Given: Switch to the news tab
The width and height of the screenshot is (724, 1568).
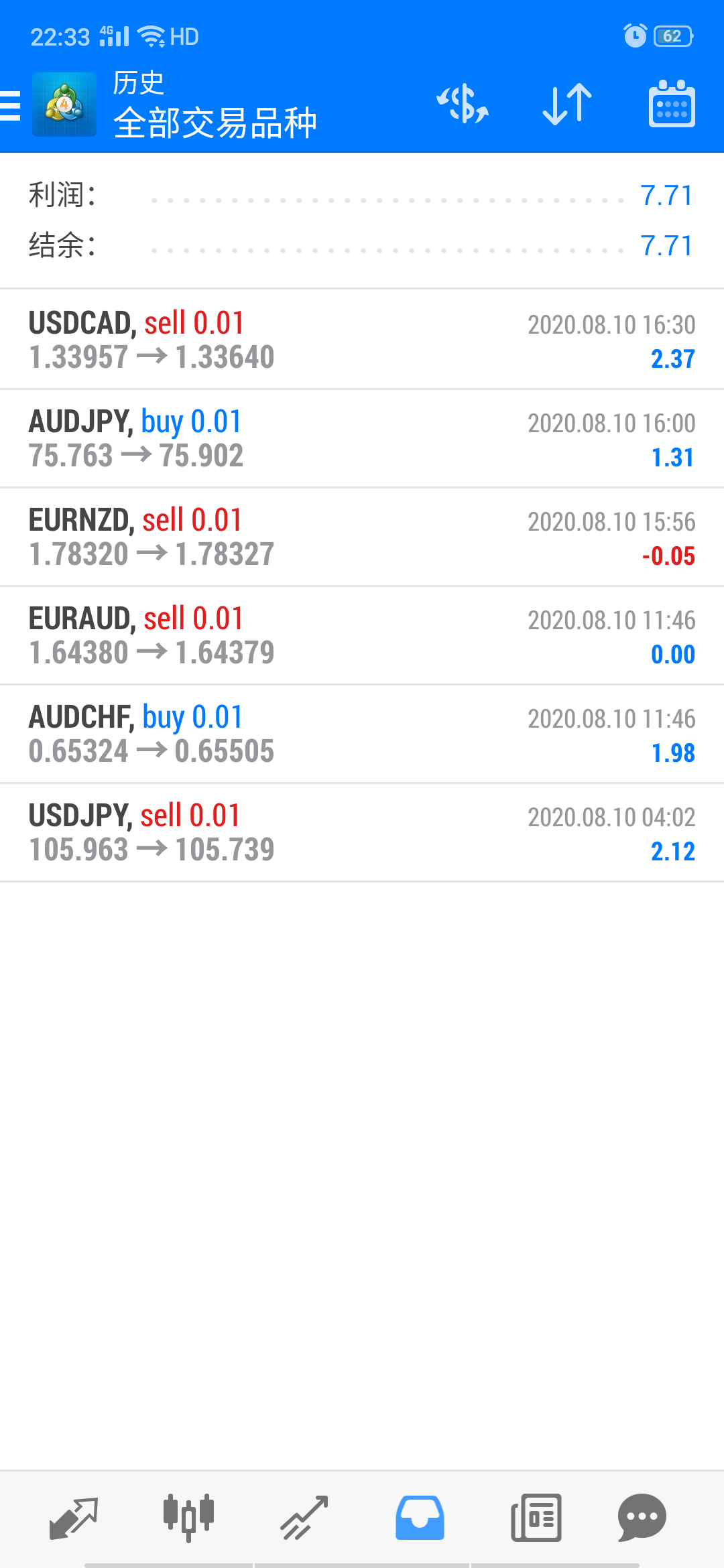Looking at the screenshot, I should click(536, 1518).
